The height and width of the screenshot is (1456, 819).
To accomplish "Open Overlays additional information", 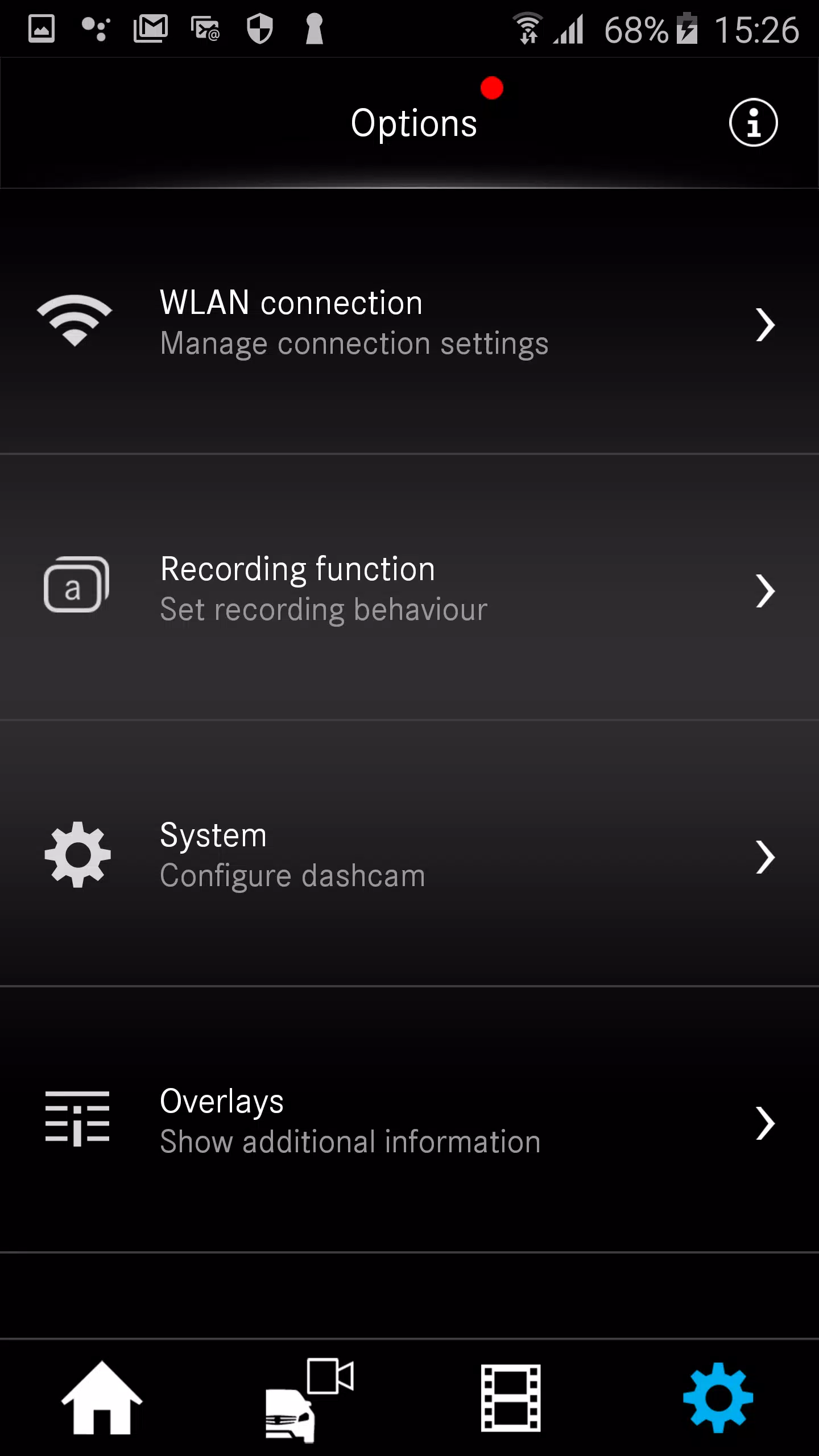I will pyautogui.click(x=409, y=1120).
